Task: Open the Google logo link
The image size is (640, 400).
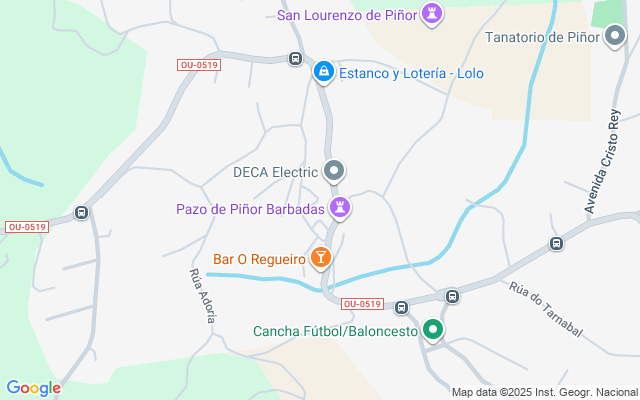Action: [33, 388]
